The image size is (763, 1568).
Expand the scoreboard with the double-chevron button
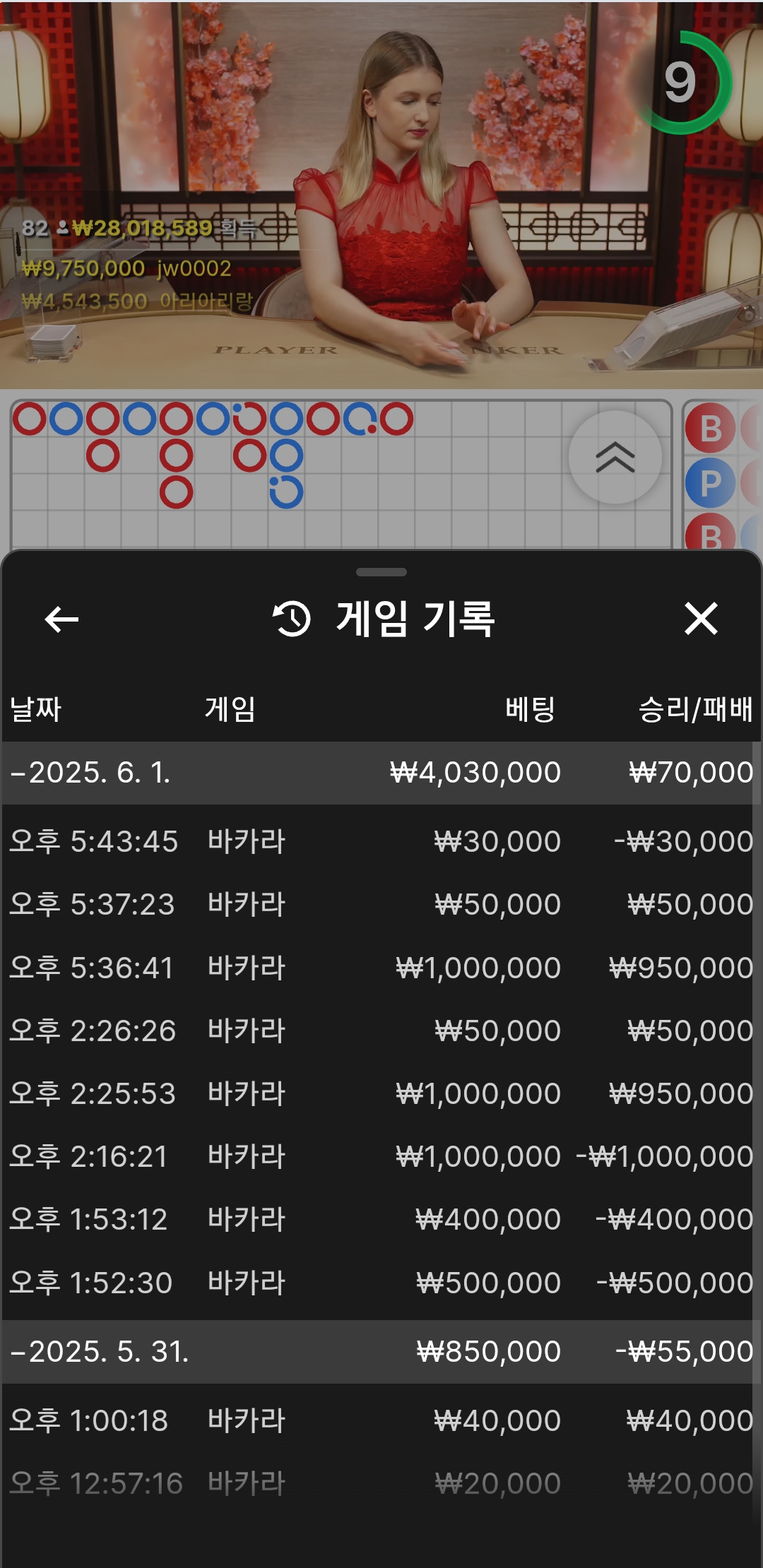tap(615, 457)
